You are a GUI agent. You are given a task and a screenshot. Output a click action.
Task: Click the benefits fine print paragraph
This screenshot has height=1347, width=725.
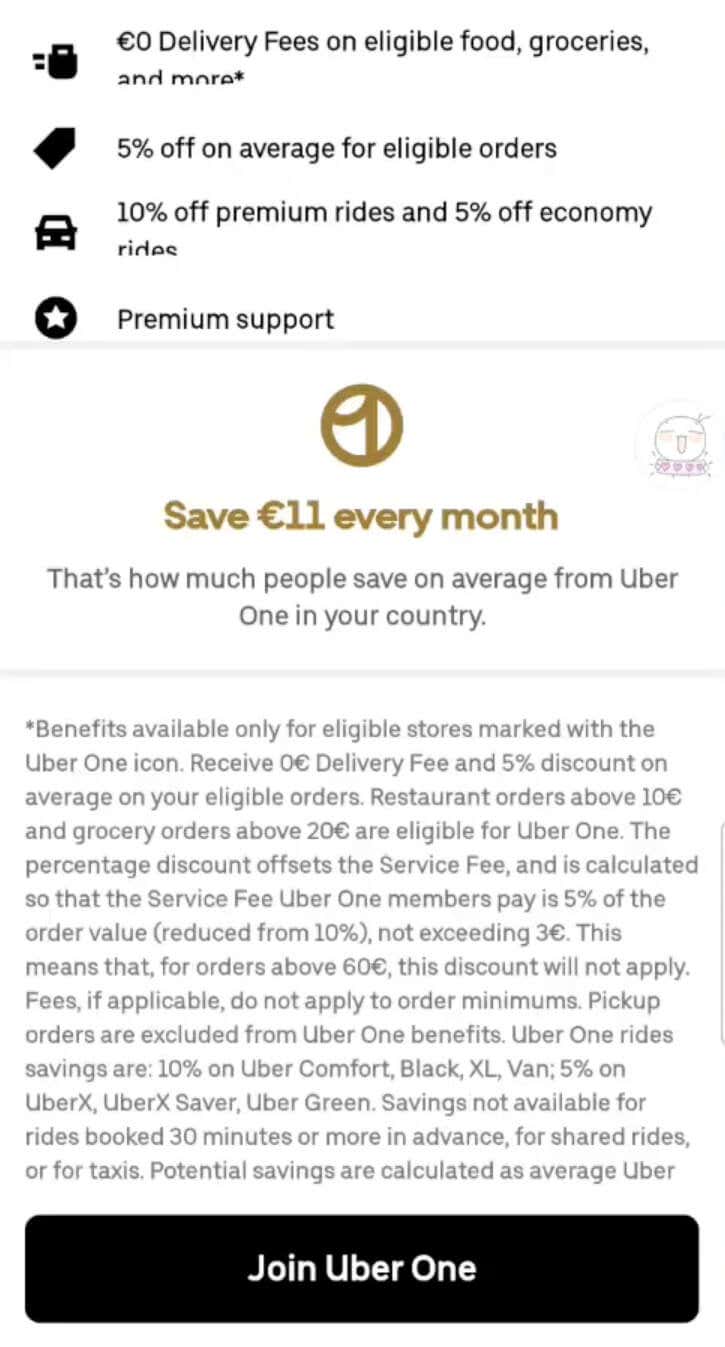pyautogui.click(x=362, y=950)
